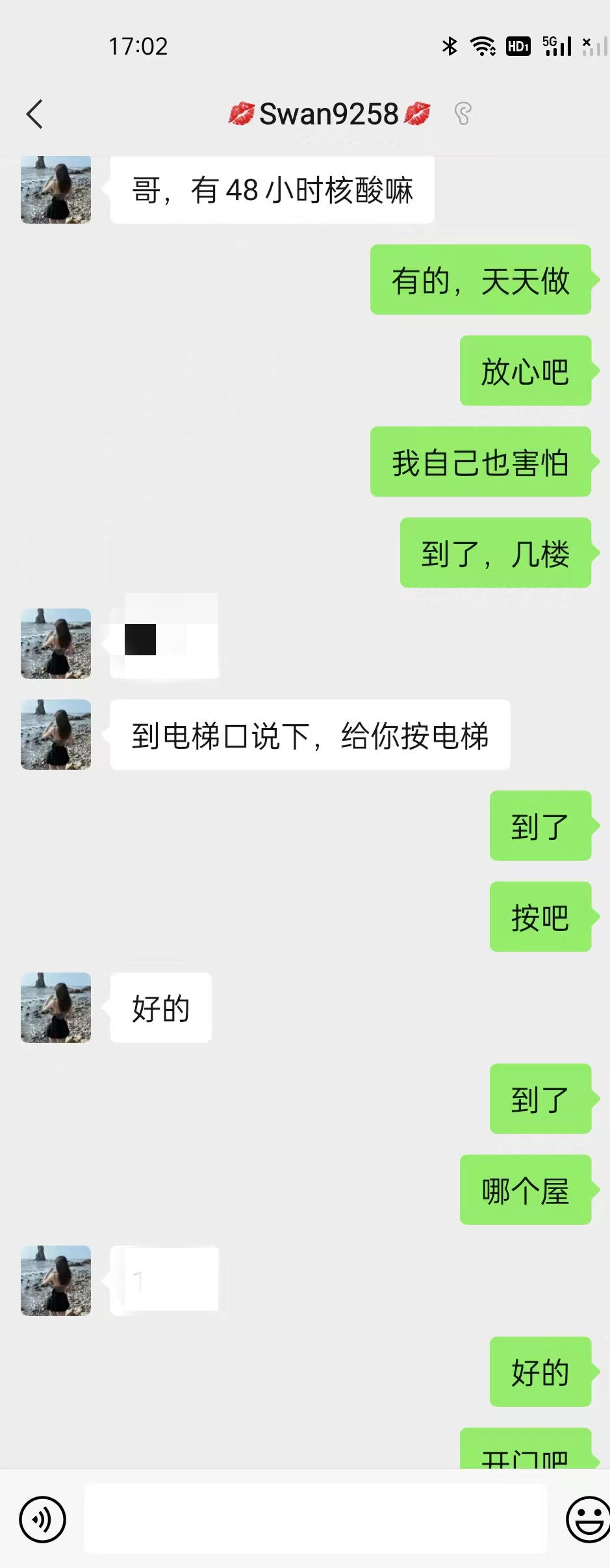Open the emoji picker
Viewport: 610px width, 1568px height.
tap(587, 1520)
